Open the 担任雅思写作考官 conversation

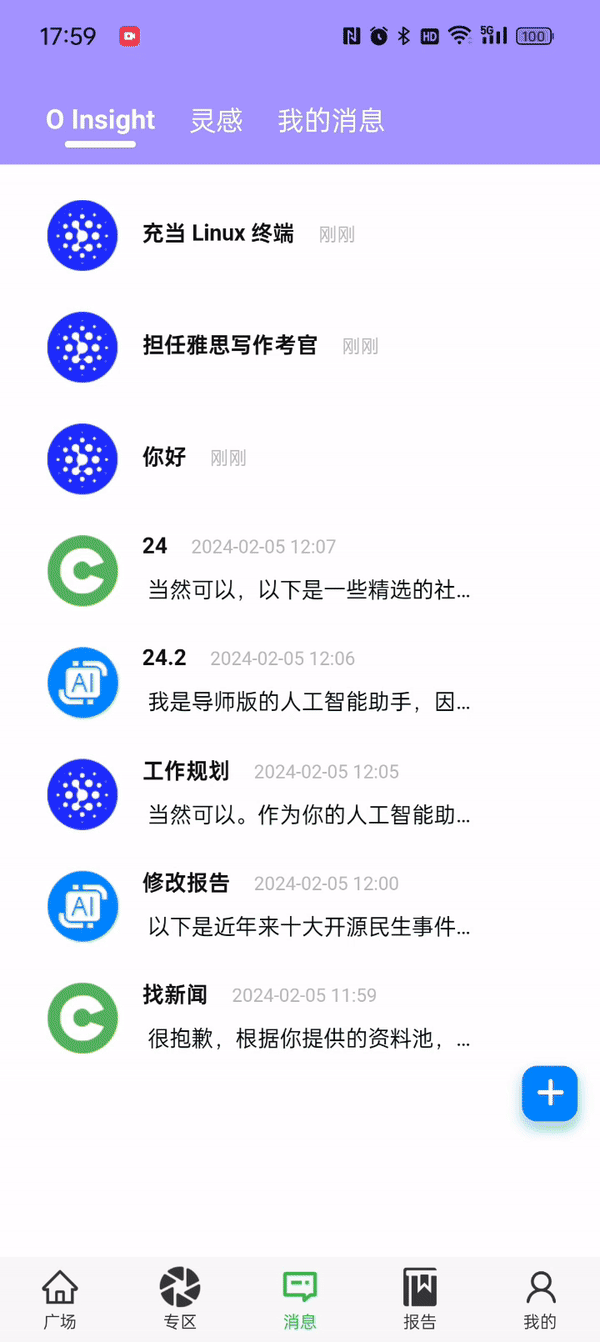300,347
